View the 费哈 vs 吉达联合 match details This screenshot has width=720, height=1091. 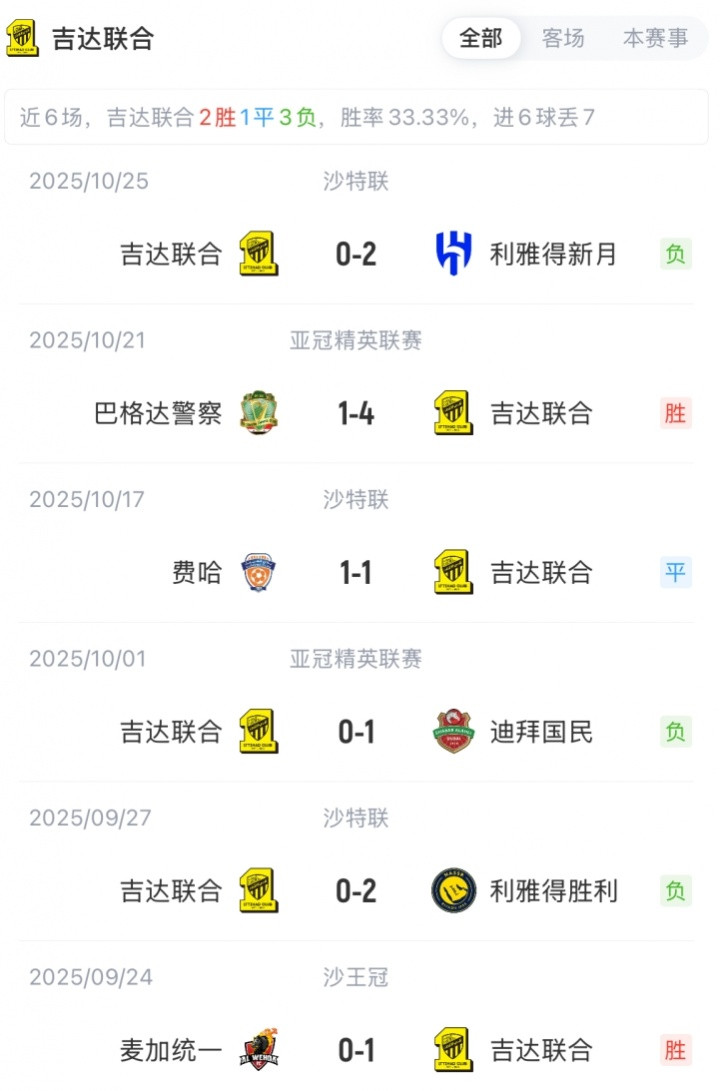point(356,572)
